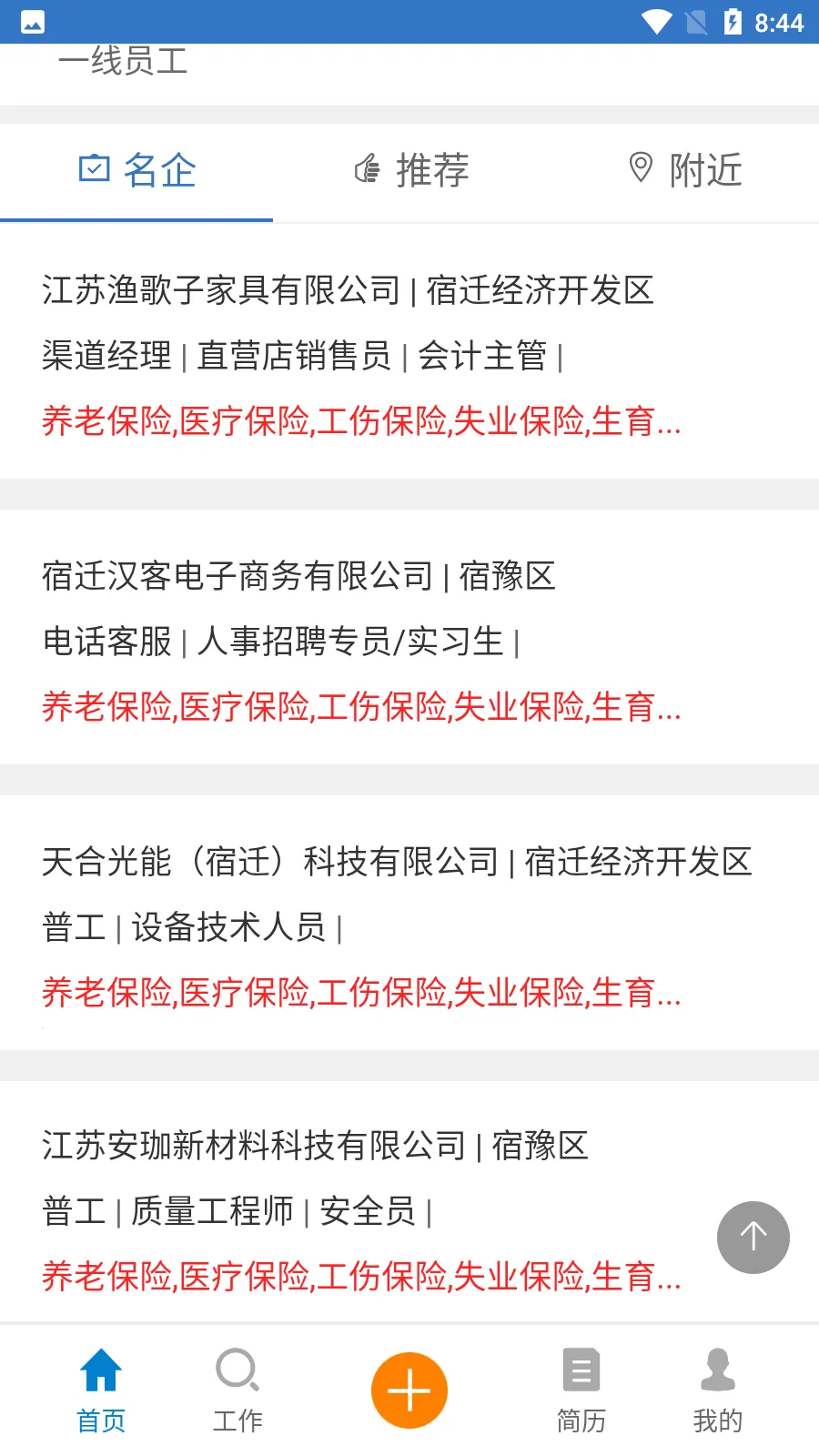The image size is (819, 1456).
Task: Click the thumbs-up icon beside 推荐
Action: (x=367, y=168)
